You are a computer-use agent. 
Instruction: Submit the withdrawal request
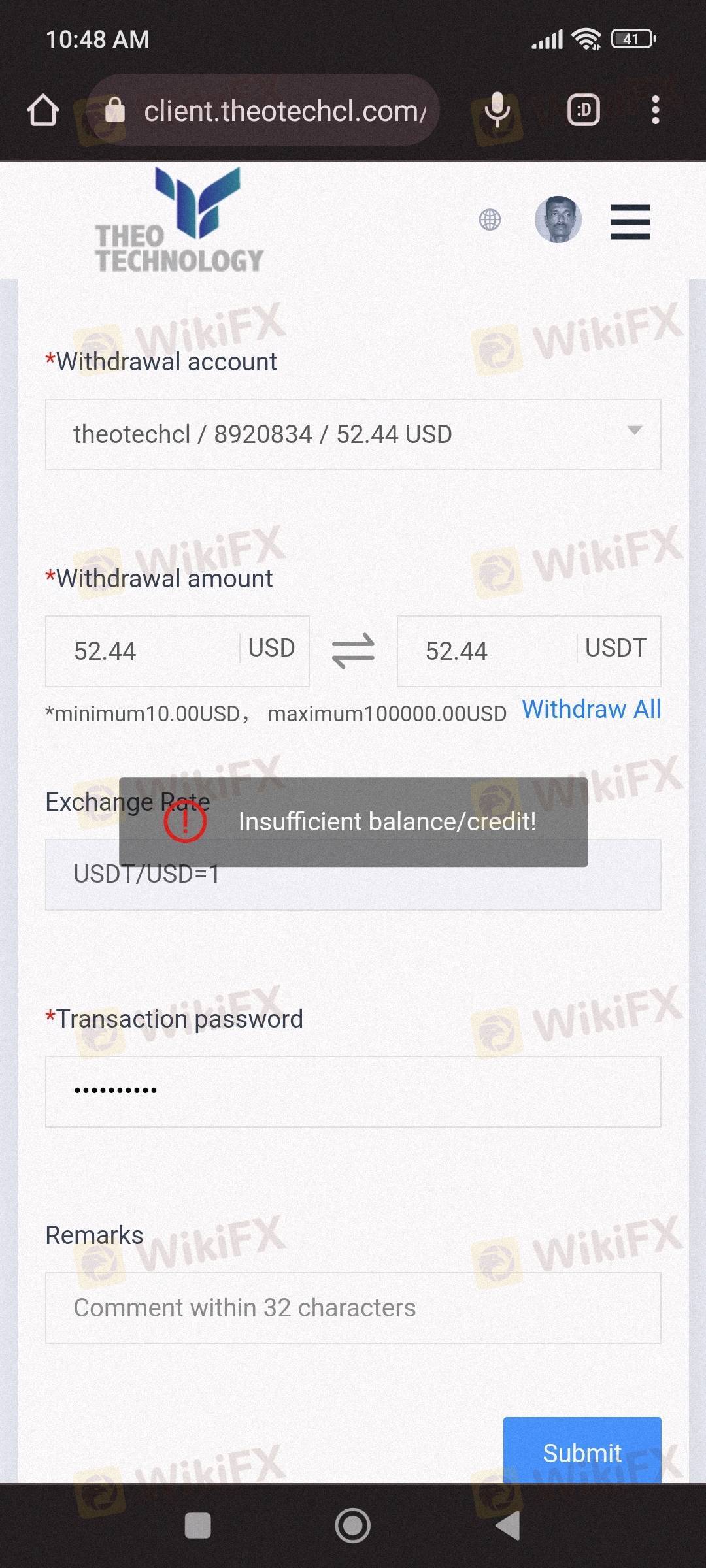click(582, 1450)
